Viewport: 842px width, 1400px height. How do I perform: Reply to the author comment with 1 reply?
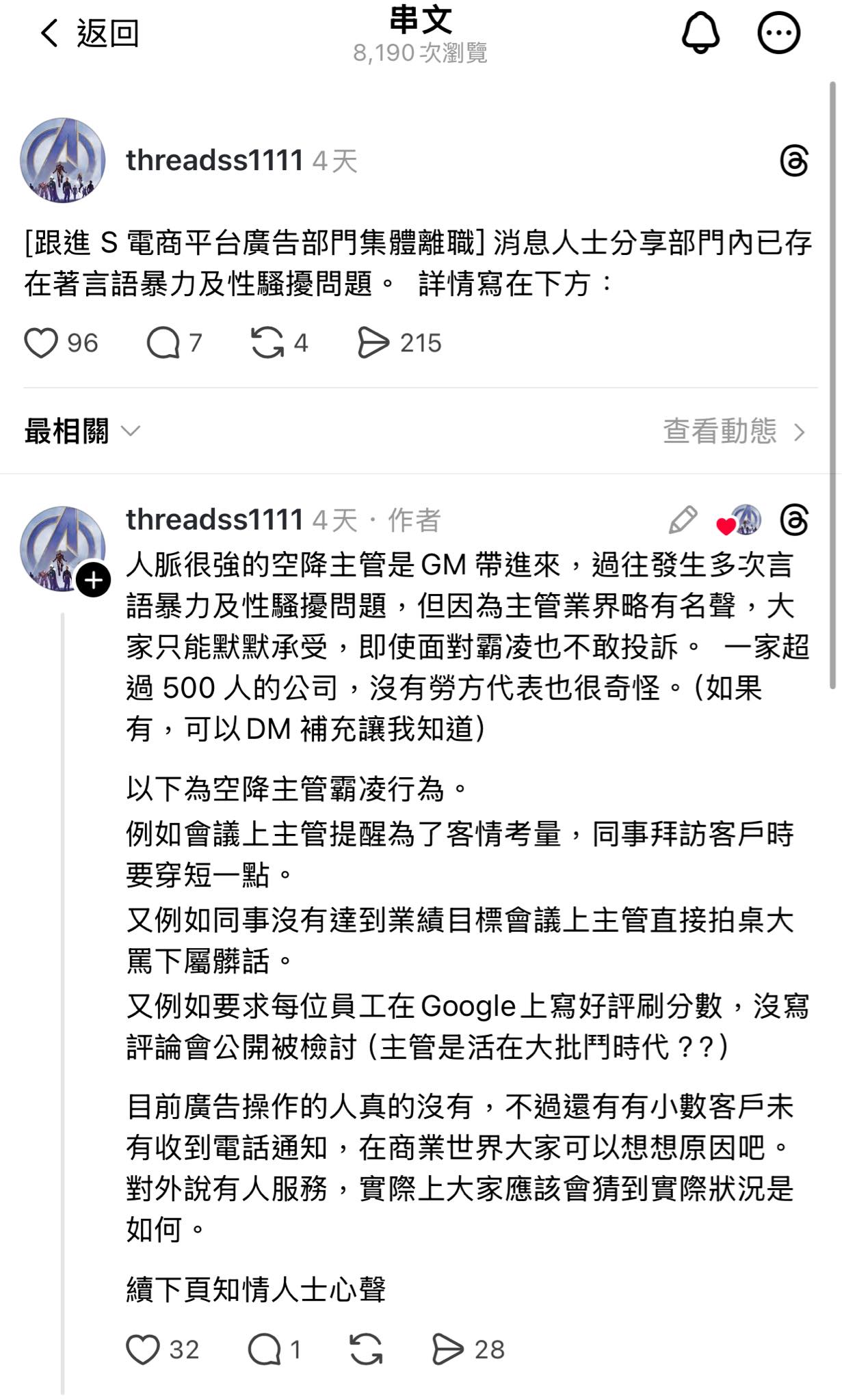click(265, 1349)
